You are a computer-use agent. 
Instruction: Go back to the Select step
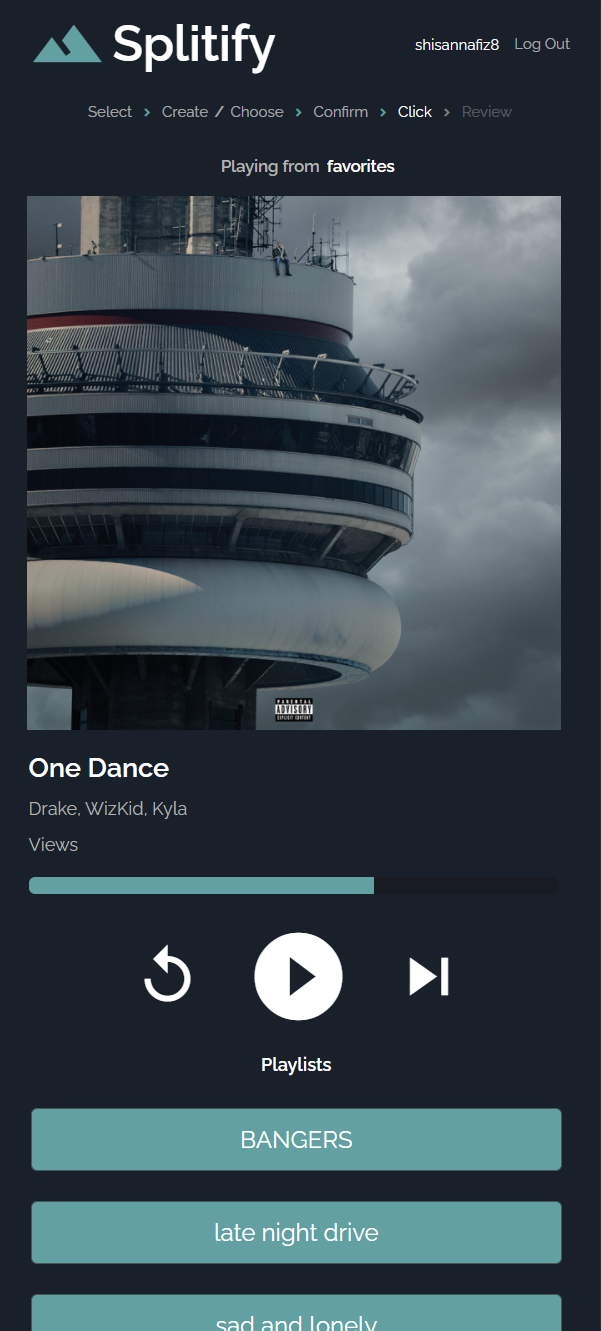pyautogui.click(x=109, y=112)
